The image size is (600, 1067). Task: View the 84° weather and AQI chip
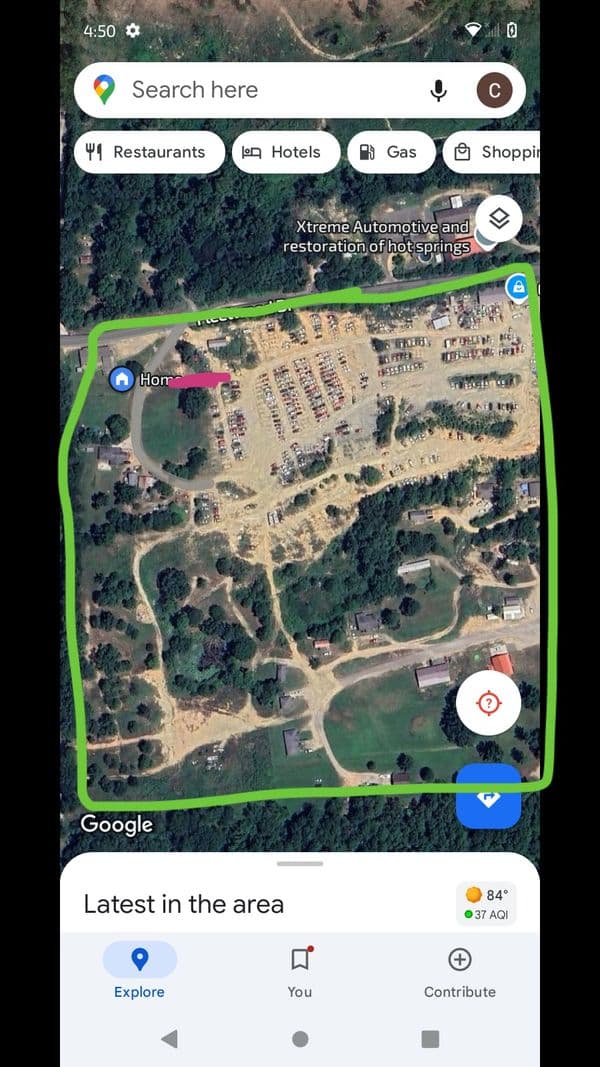coord(487,904)
